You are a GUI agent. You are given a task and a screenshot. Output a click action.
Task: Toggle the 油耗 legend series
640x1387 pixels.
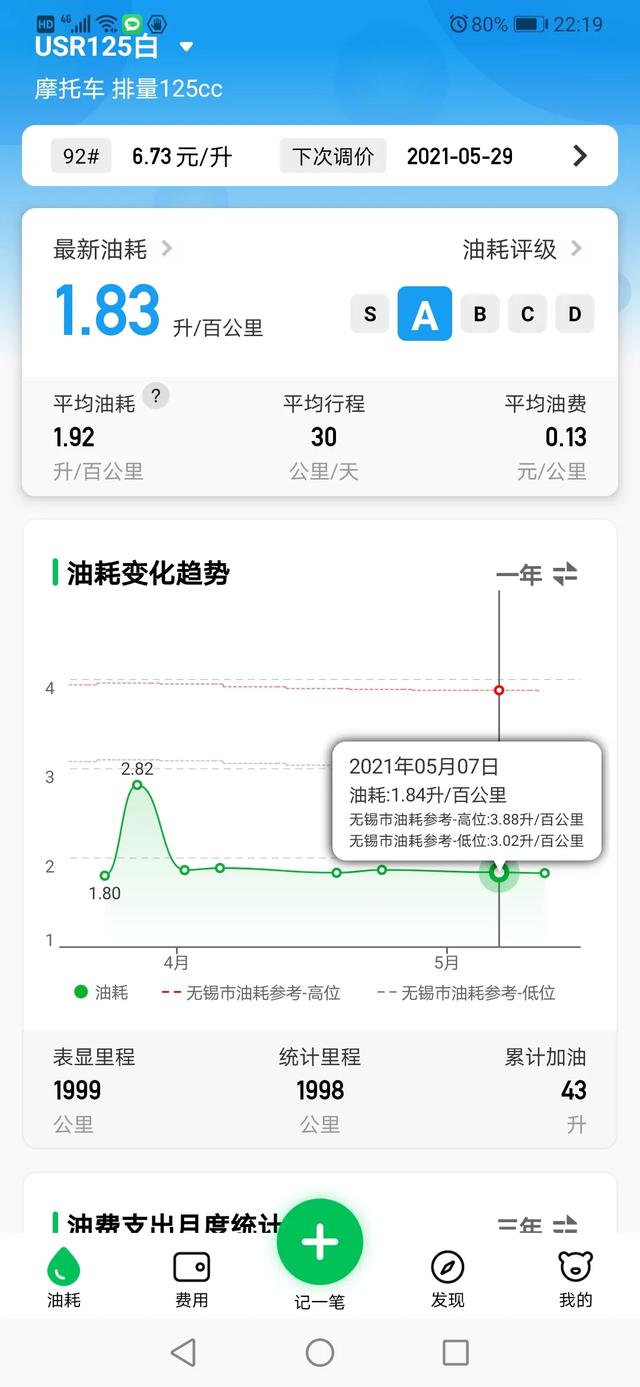(101, 992)
